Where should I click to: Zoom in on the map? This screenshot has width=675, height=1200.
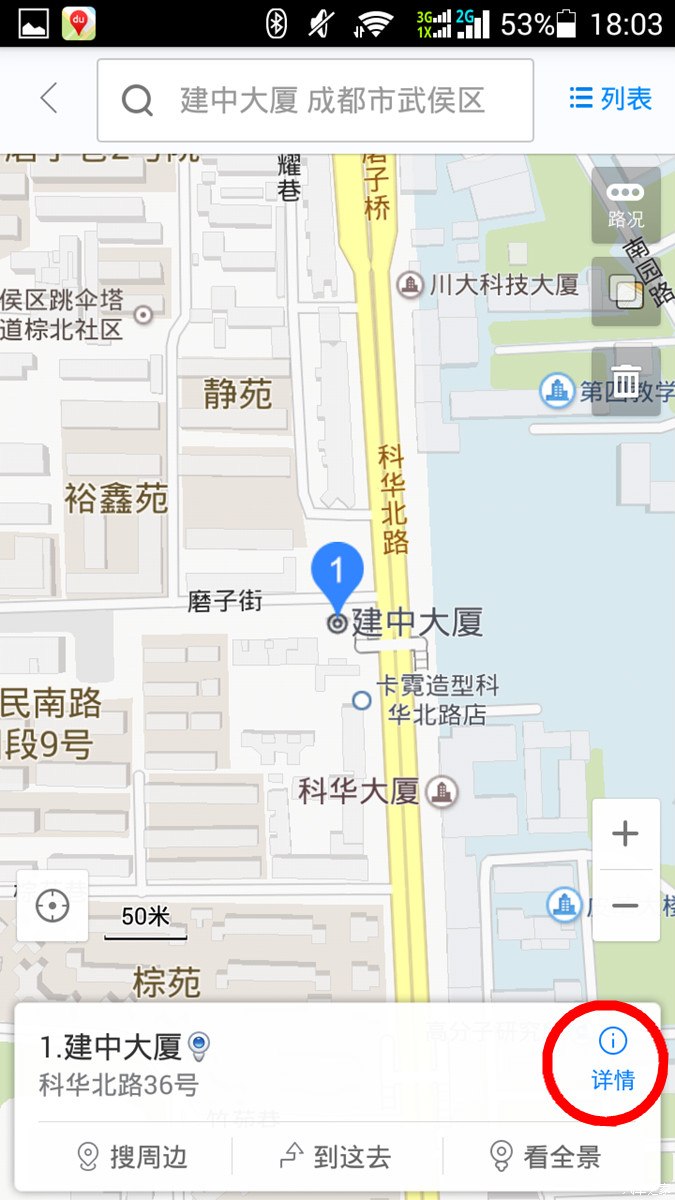click(x=625, y=834)
